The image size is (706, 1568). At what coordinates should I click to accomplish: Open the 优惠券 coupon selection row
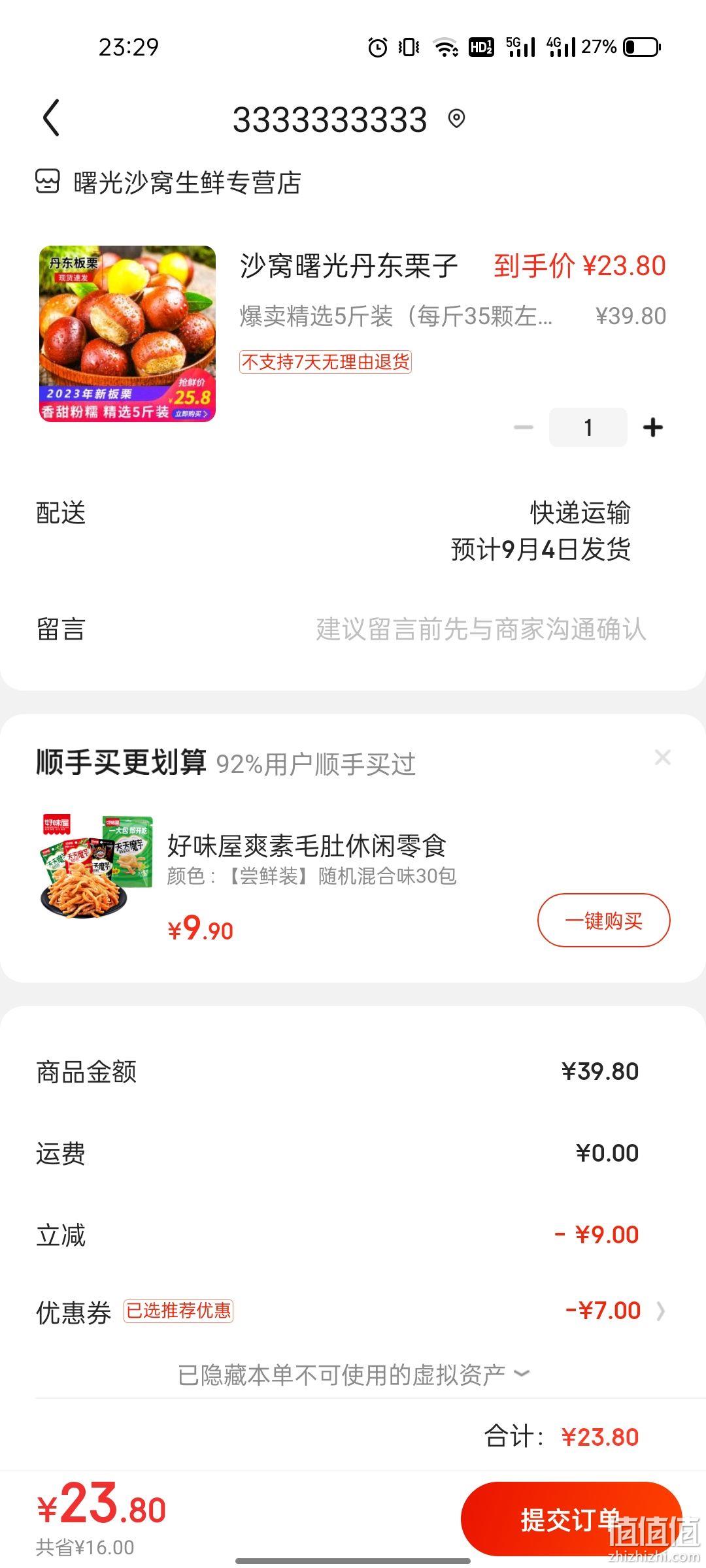(x=353, y=1311)
